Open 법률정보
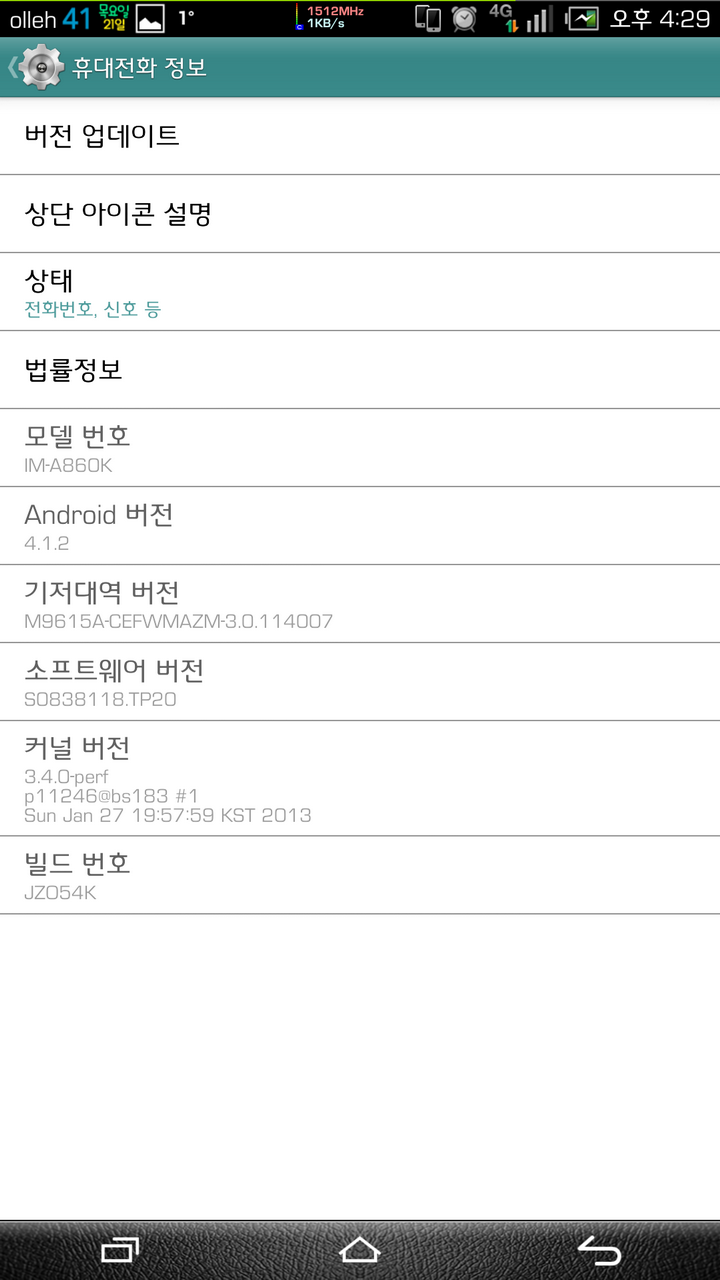Viewport: 720px width, 1280px height. (x=360, y=370)
